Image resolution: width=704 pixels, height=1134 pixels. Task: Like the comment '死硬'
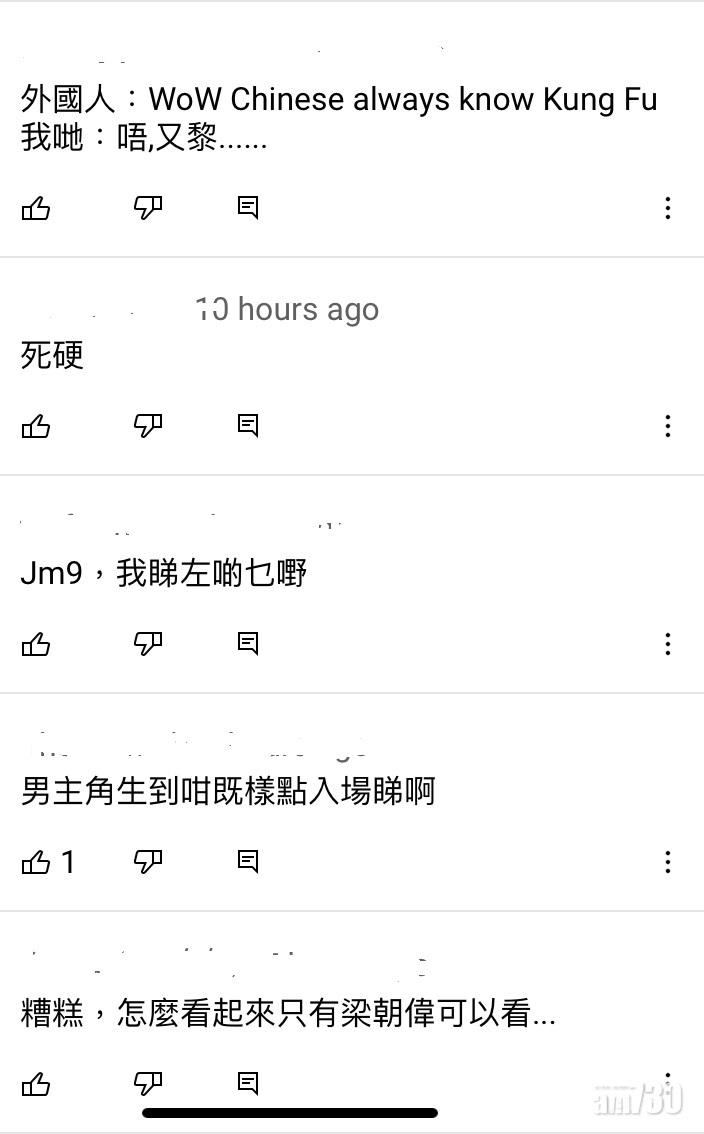[36, 426]
